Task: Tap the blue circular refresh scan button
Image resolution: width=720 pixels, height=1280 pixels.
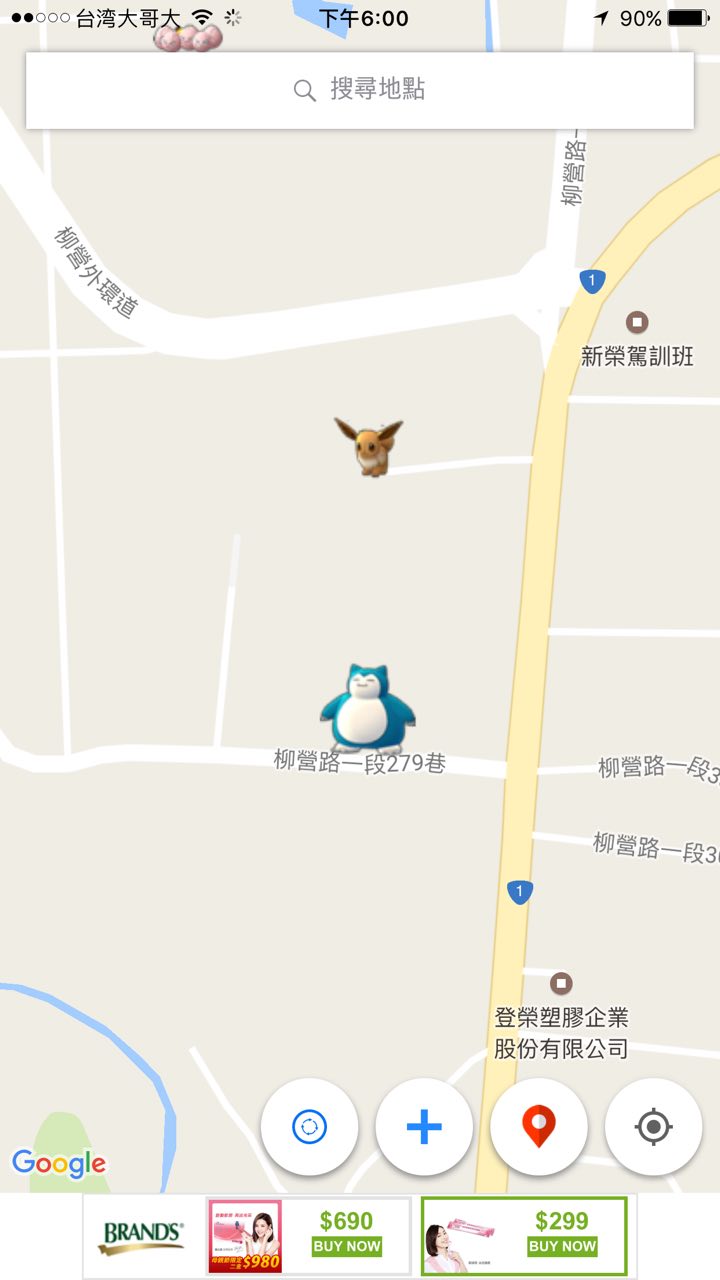Action: click(x=309, y=1127)
